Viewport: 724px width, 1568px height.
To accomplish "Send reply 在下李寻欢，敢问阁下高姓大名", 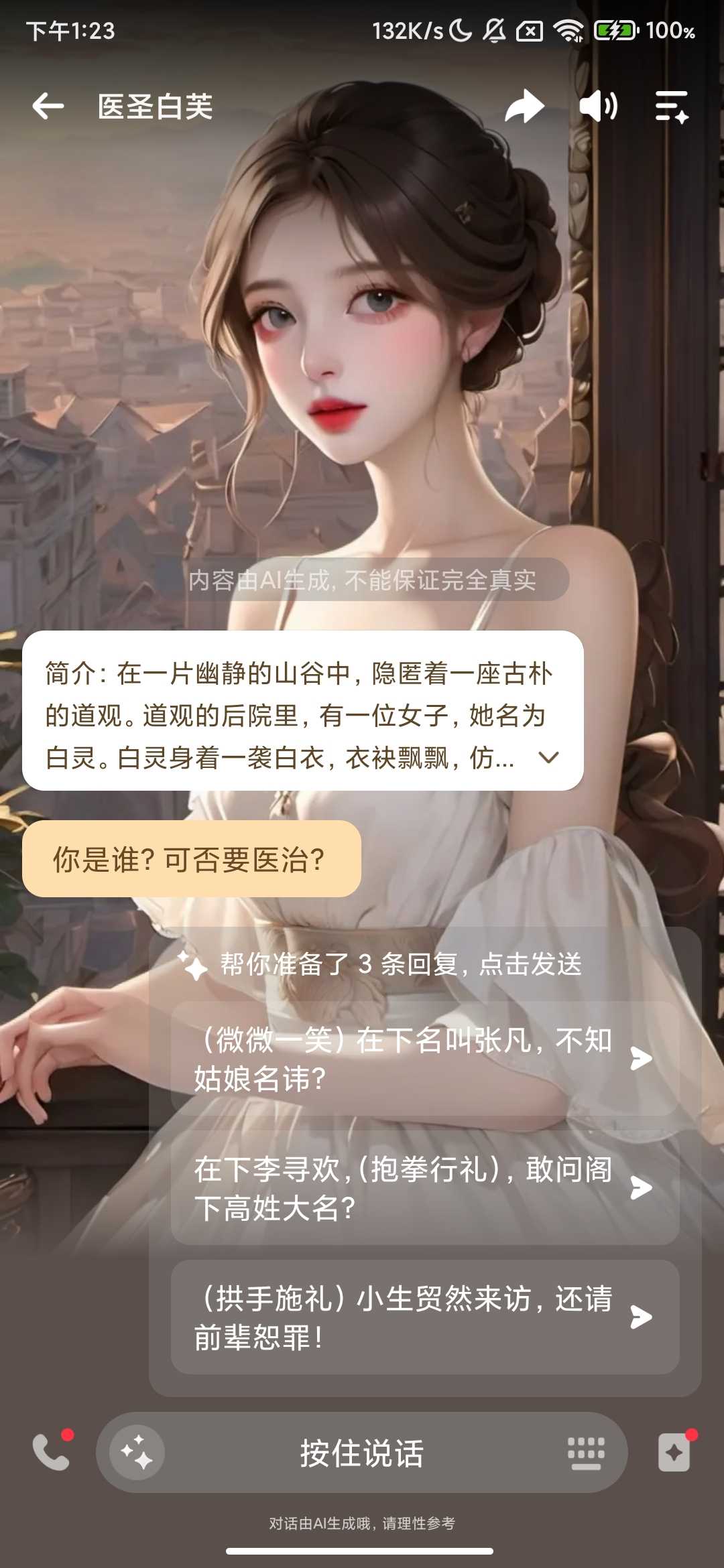I will click(641, 1188).
